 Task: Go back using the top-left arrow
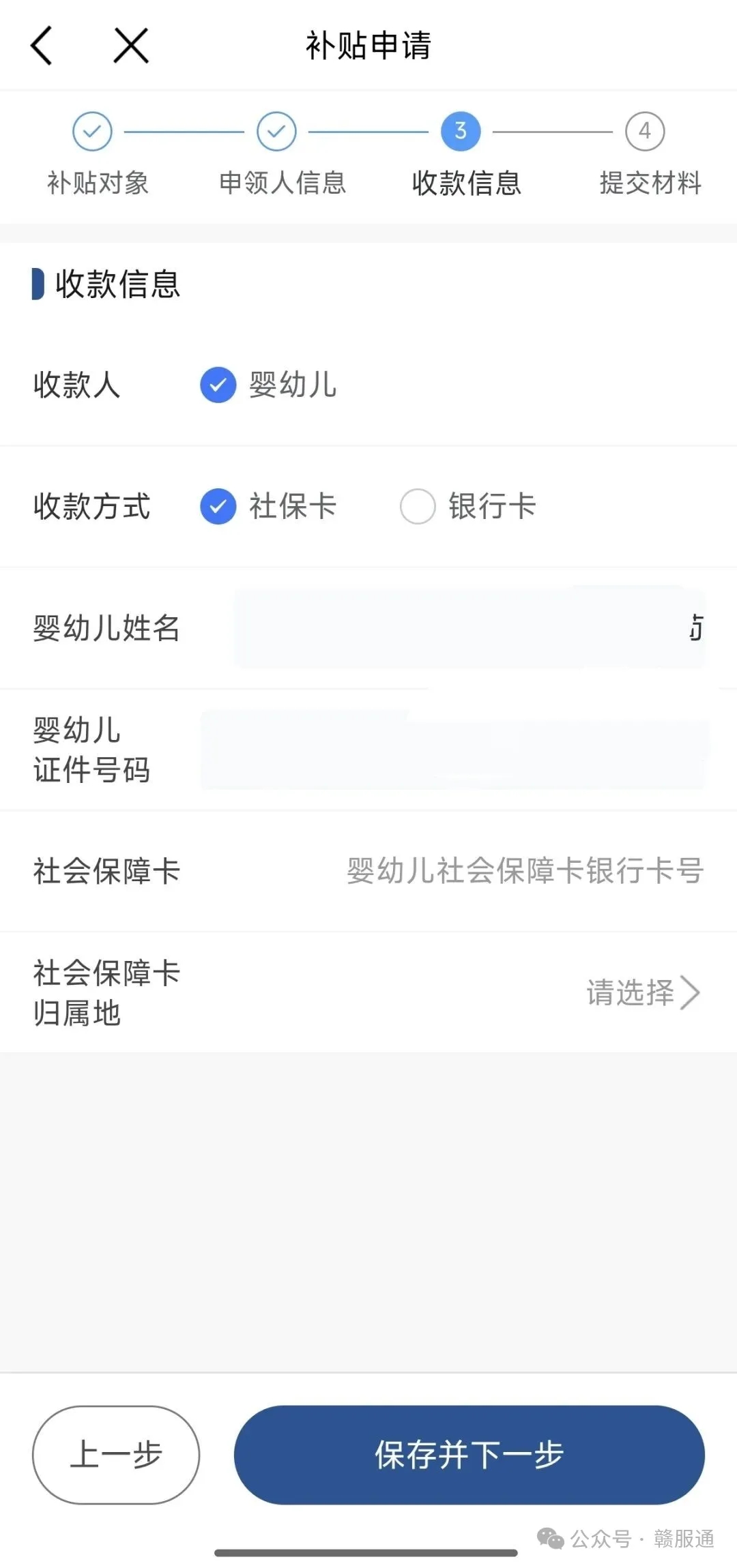point(42,46)
